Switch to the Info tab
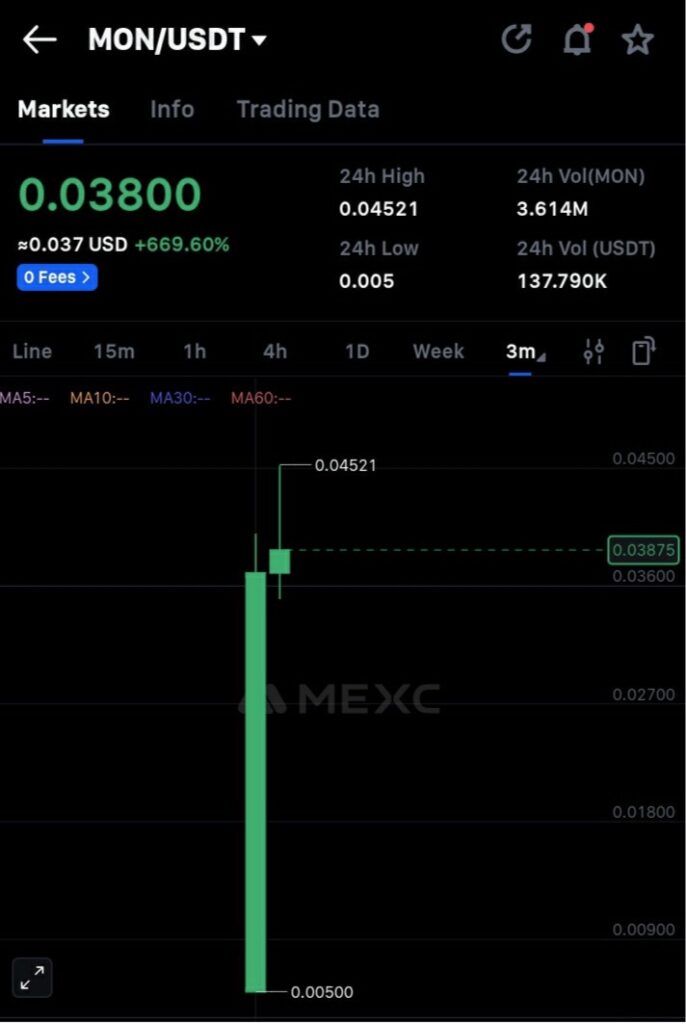Image resolution: width=686 pixels, height=1024 pixels. point(172,110)
